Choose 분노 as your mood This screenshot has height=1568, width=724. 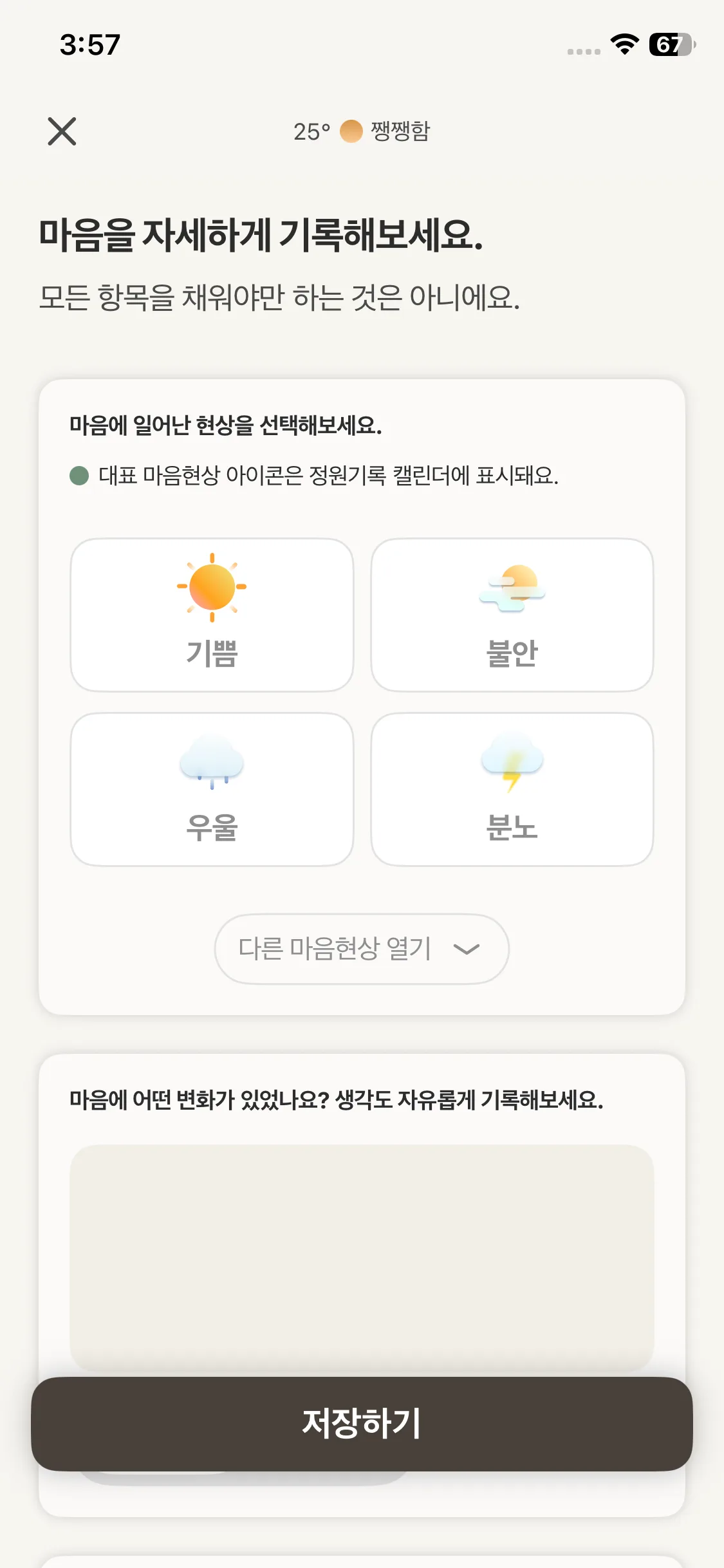pyautogui.click(x=512, y=789)
